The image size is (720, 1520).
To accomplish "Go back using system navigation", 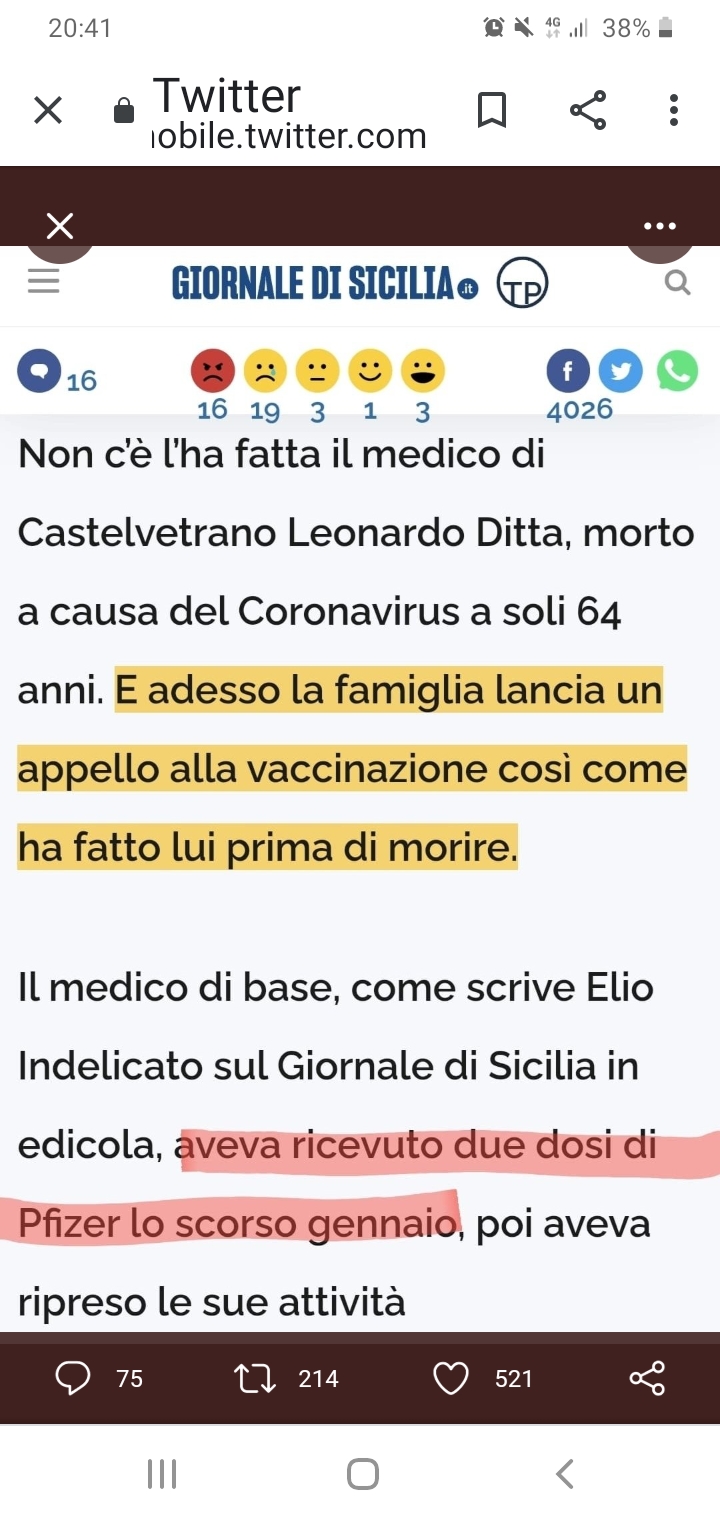I will 565,1473.
